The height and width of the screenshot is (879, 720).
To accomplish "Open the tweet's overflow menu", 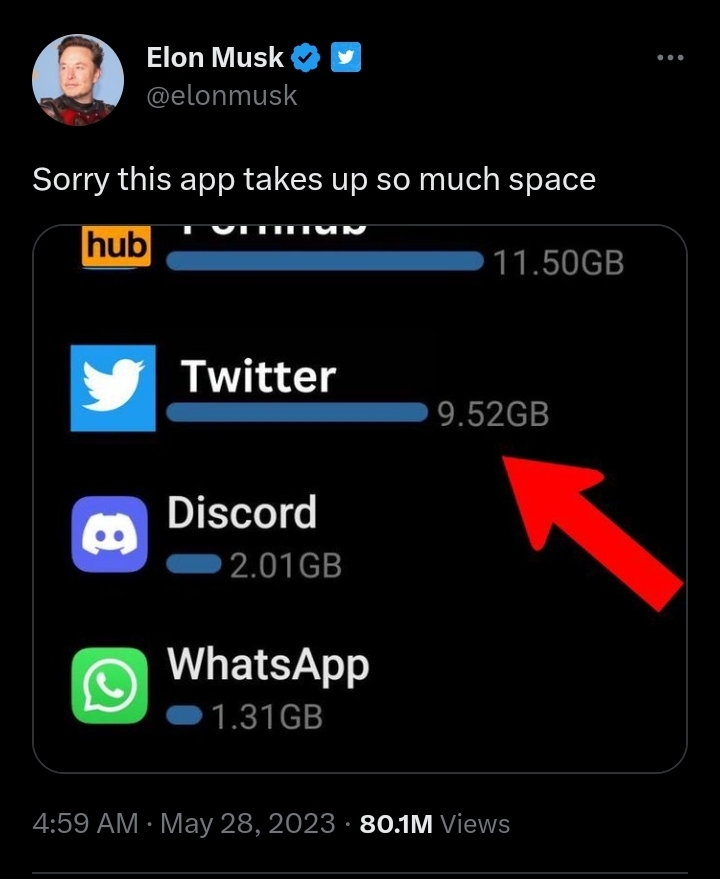I will [x=670, y=58].
